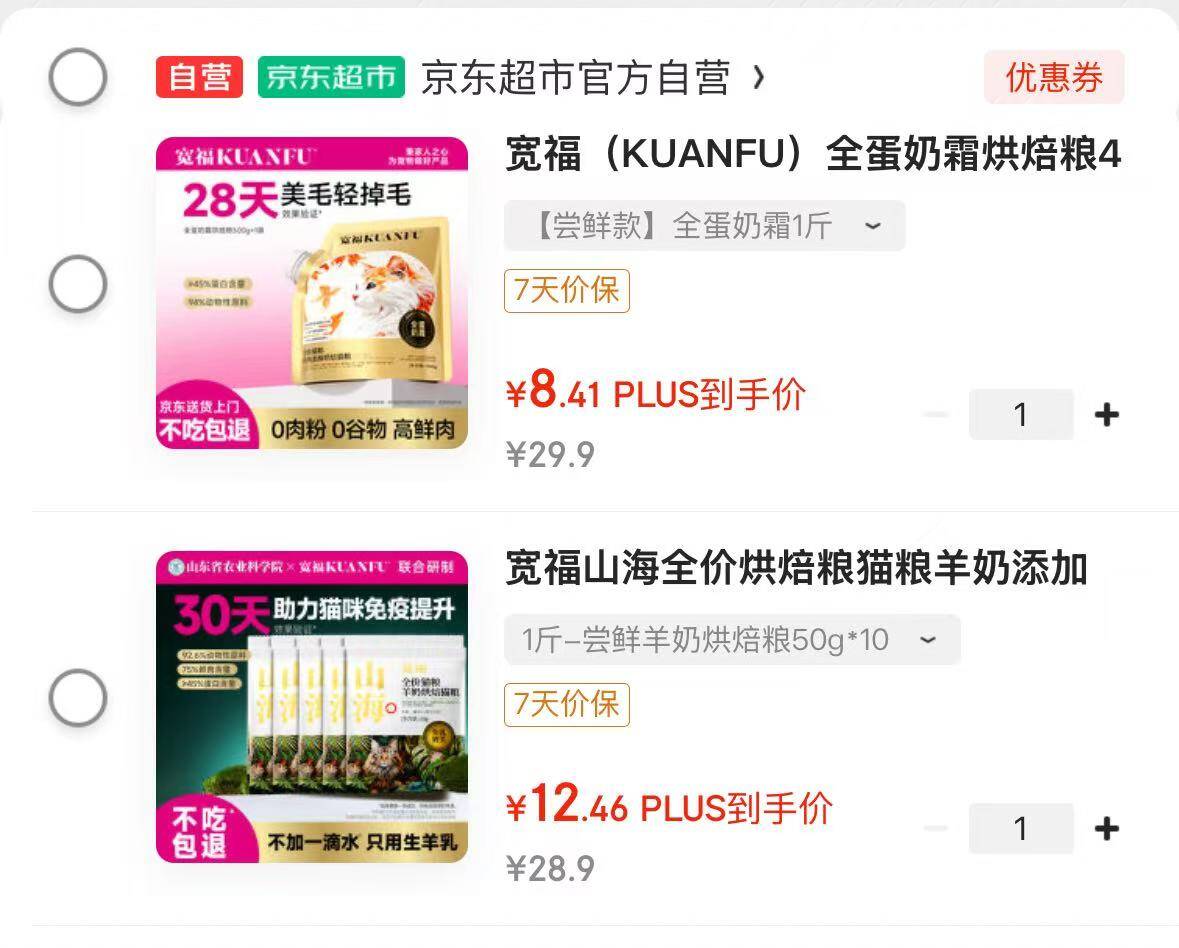Increase quantity of 宽福山海烘焙粮
Image resolution: width=1179 pixels, height=948 pixels.
click(1106, 828)
